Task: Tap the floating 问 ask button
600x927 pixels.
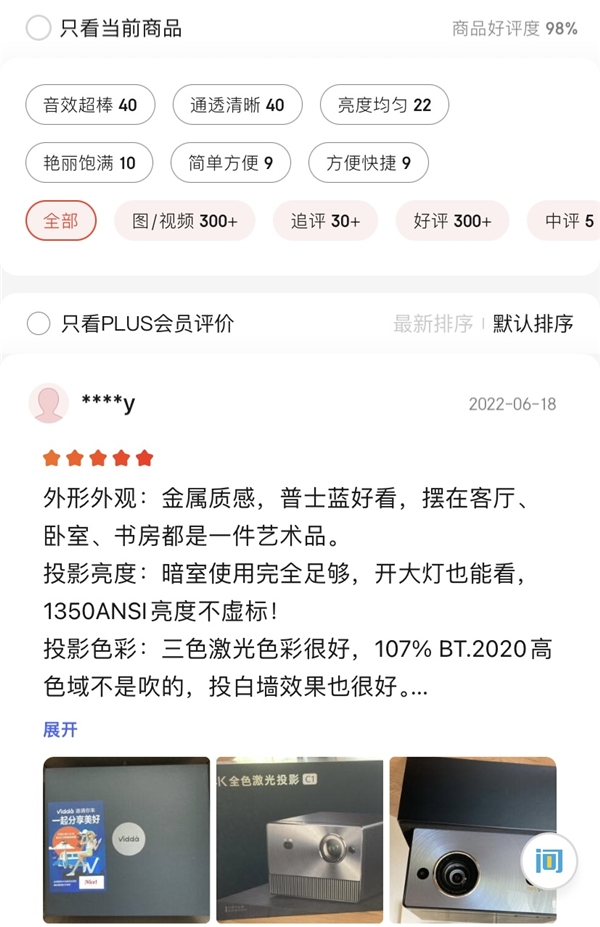Action: point(549,860)
